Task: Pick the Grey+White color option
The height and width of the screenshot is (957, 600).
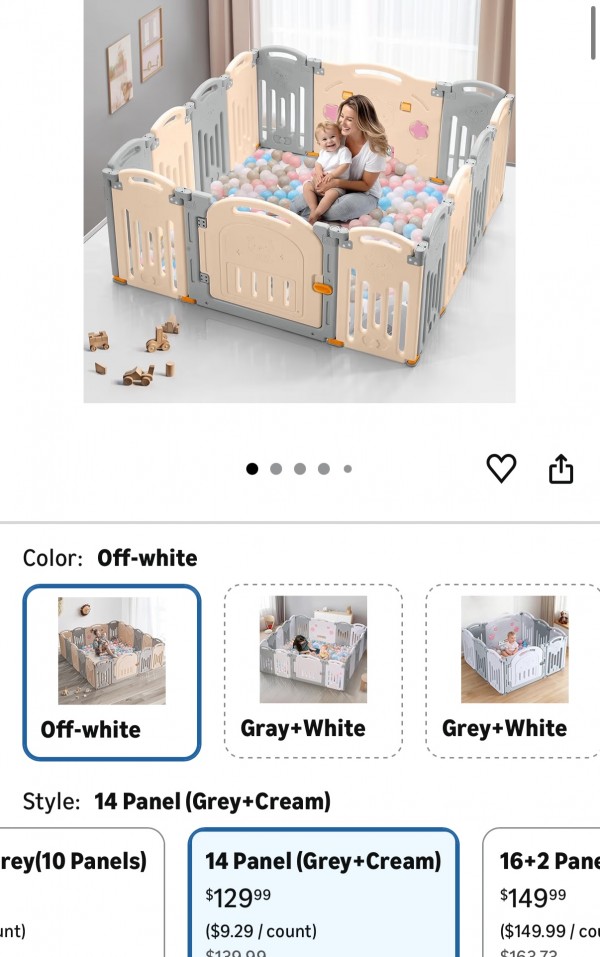Action: (x=512, y=672)
